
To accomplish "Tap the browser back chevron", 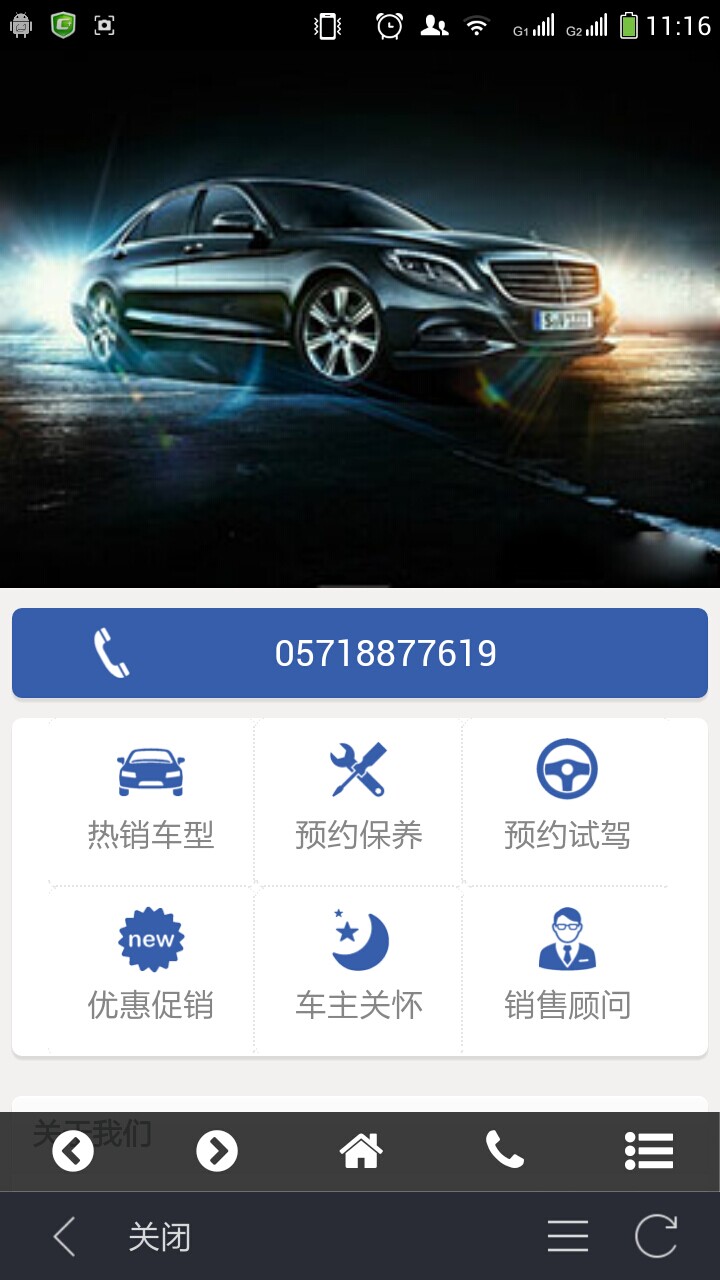I will [x=65, y=1237].
